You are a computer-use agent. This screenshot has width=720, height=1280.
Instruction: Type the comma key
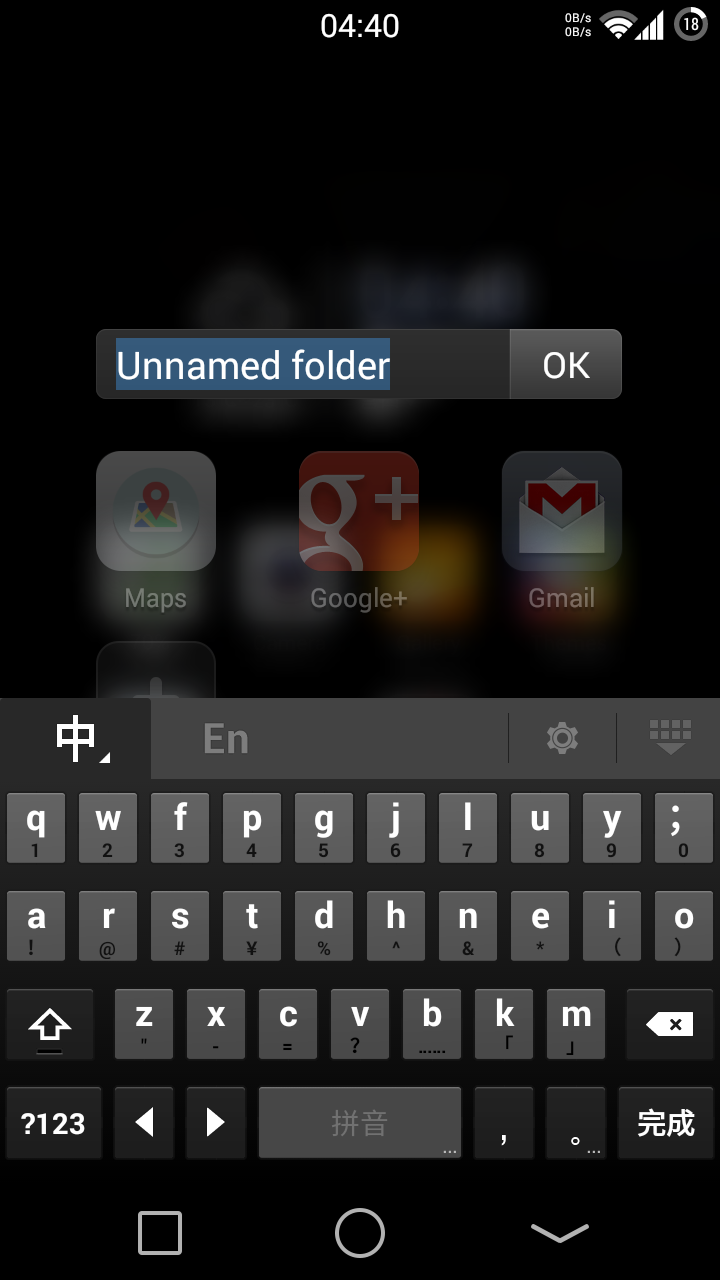(x=504, y=1123)
